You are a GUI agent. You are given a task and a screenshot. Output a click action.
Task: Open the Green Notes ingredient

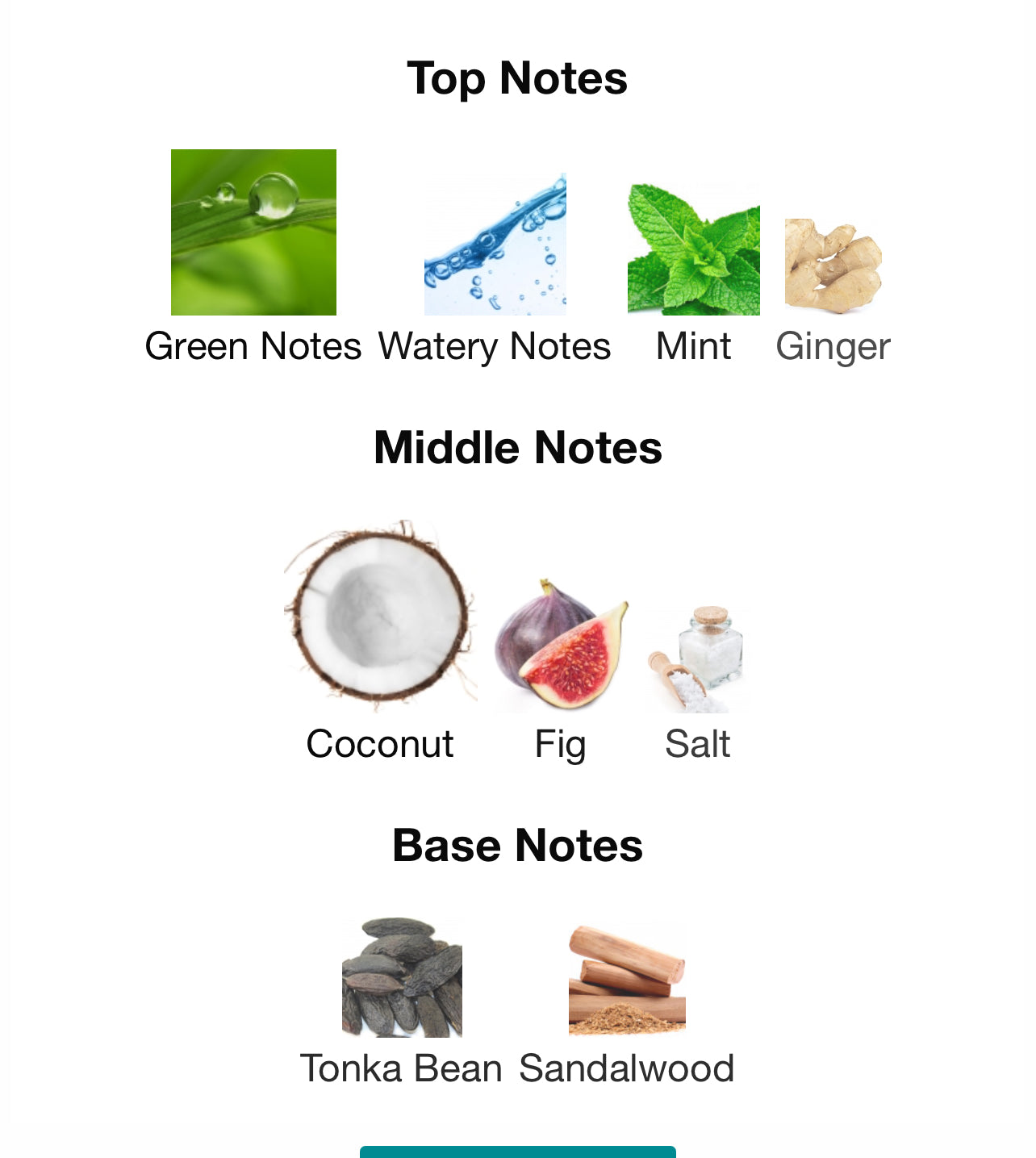(x=253, y=232)
